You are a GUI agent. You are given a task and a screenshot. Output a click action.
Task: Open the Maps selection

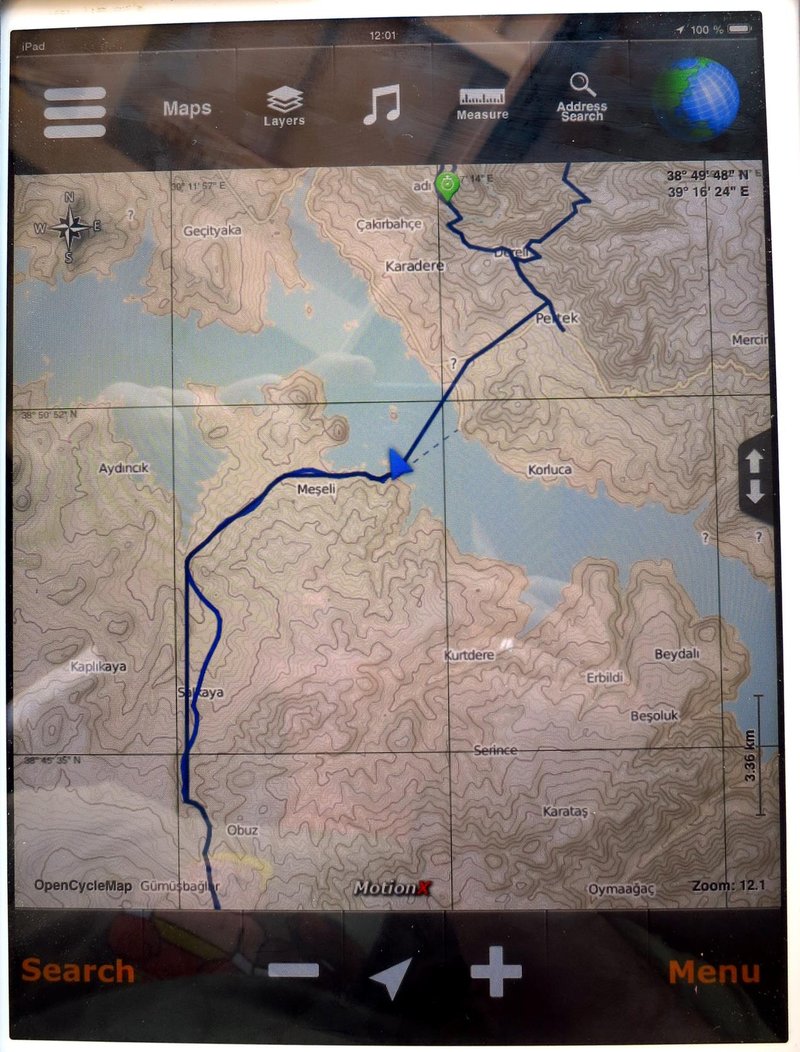pos(187,108)
